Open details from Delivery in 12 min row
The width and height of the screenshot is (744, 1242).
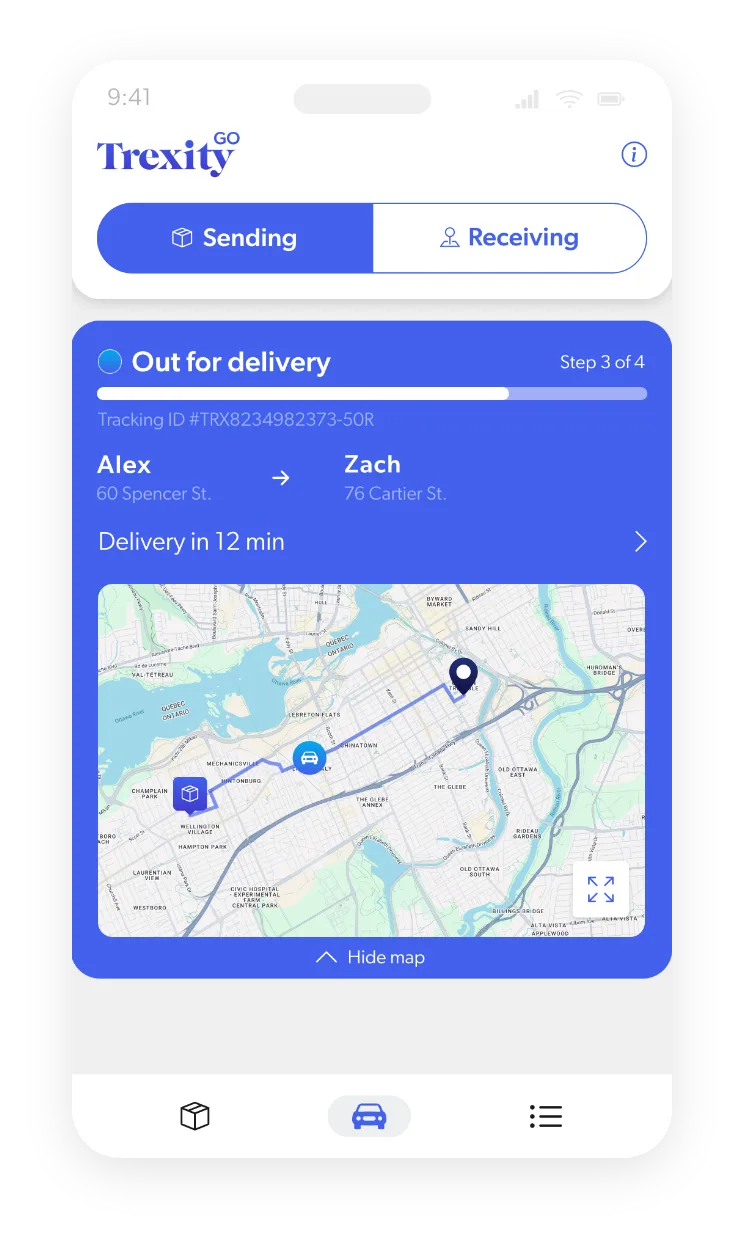640,542
